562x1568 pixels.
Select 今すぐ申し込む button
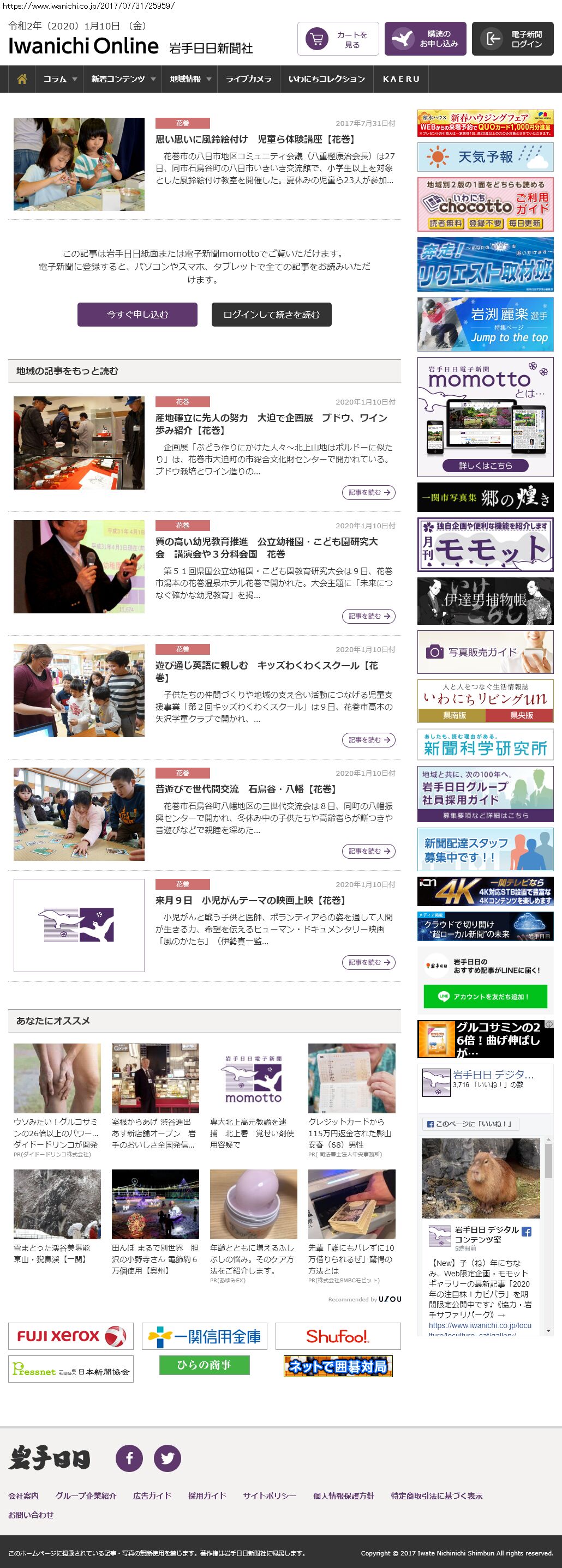click(137, 315)
